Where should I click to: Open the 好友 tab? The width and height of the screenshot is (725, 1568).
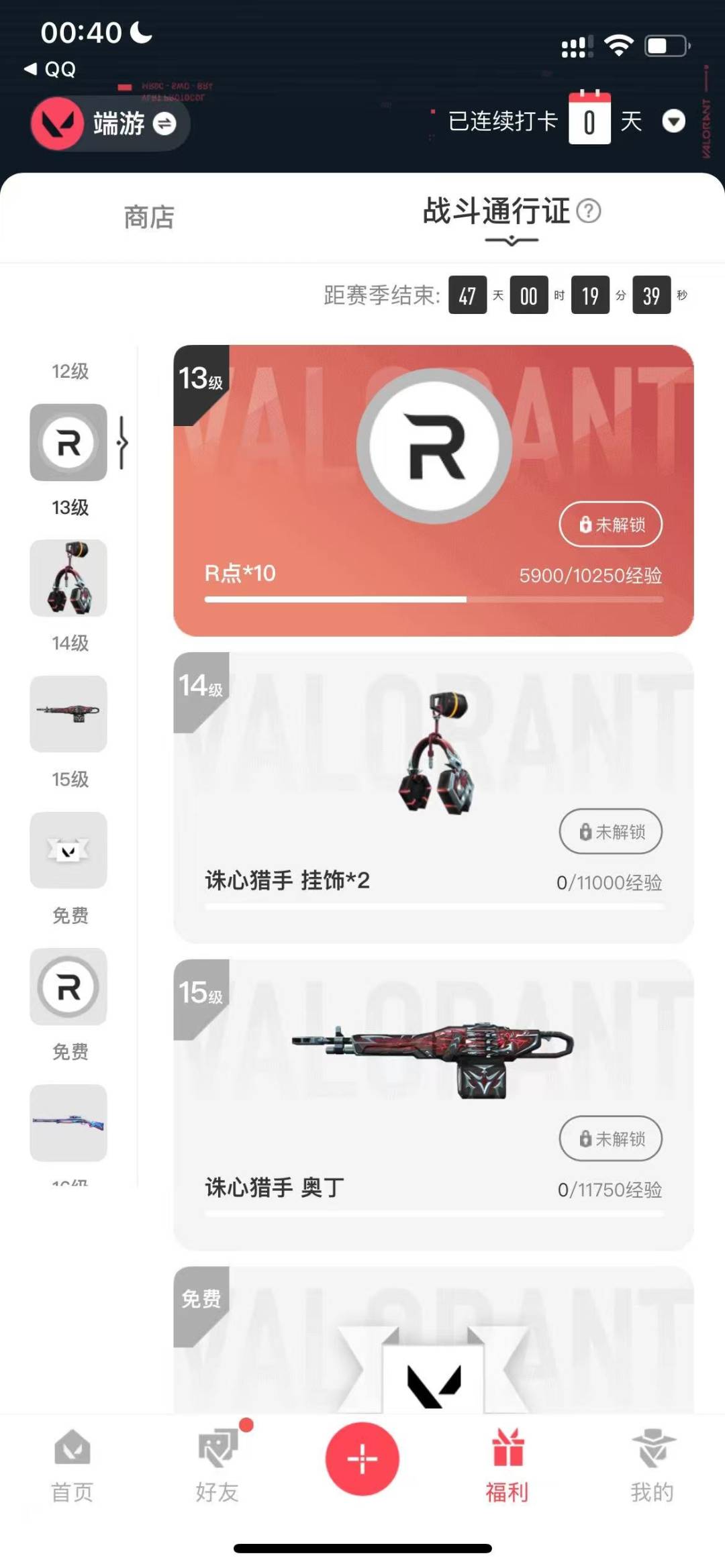tap(217, 1465)
